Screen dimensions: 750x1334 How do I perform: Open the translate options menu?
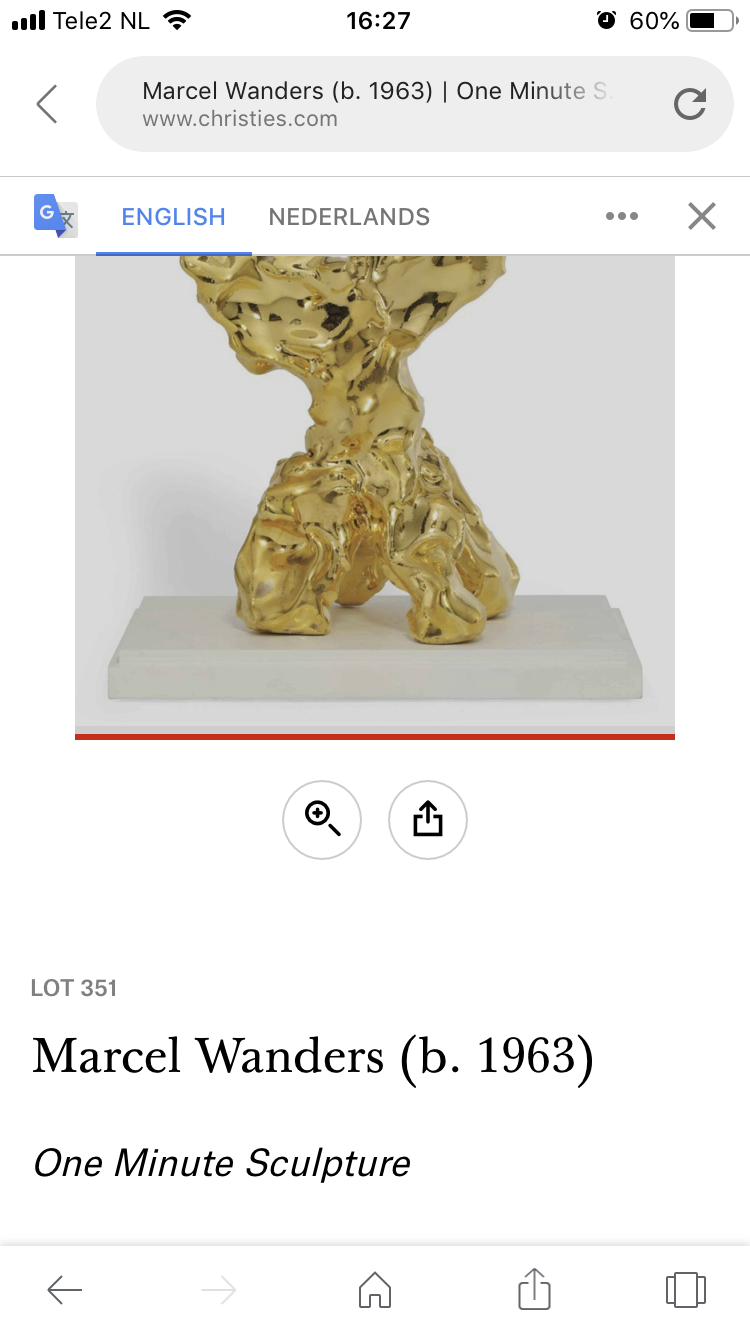pyautogui.click(x=622, y=216)
